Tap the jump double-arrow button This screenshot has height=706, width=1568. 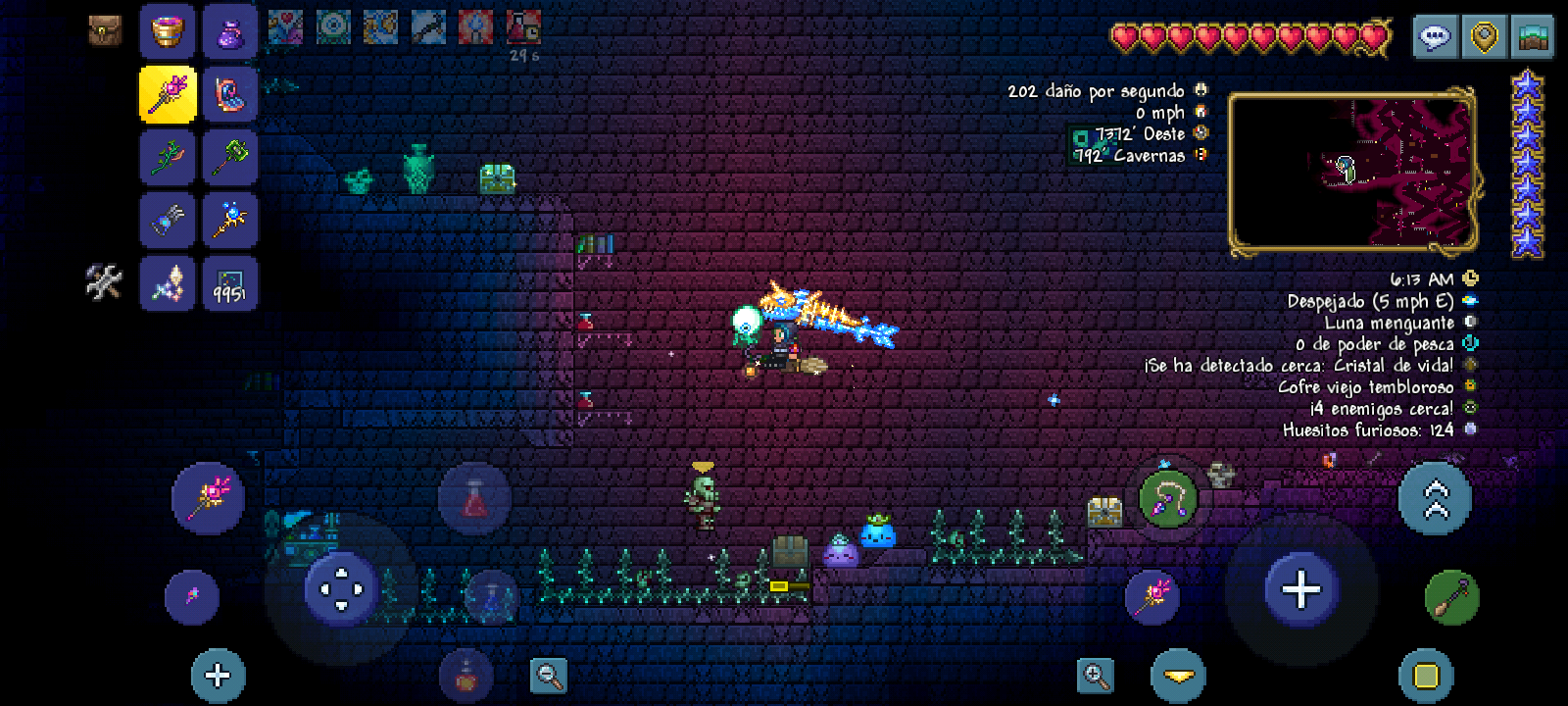point(1435,498)
